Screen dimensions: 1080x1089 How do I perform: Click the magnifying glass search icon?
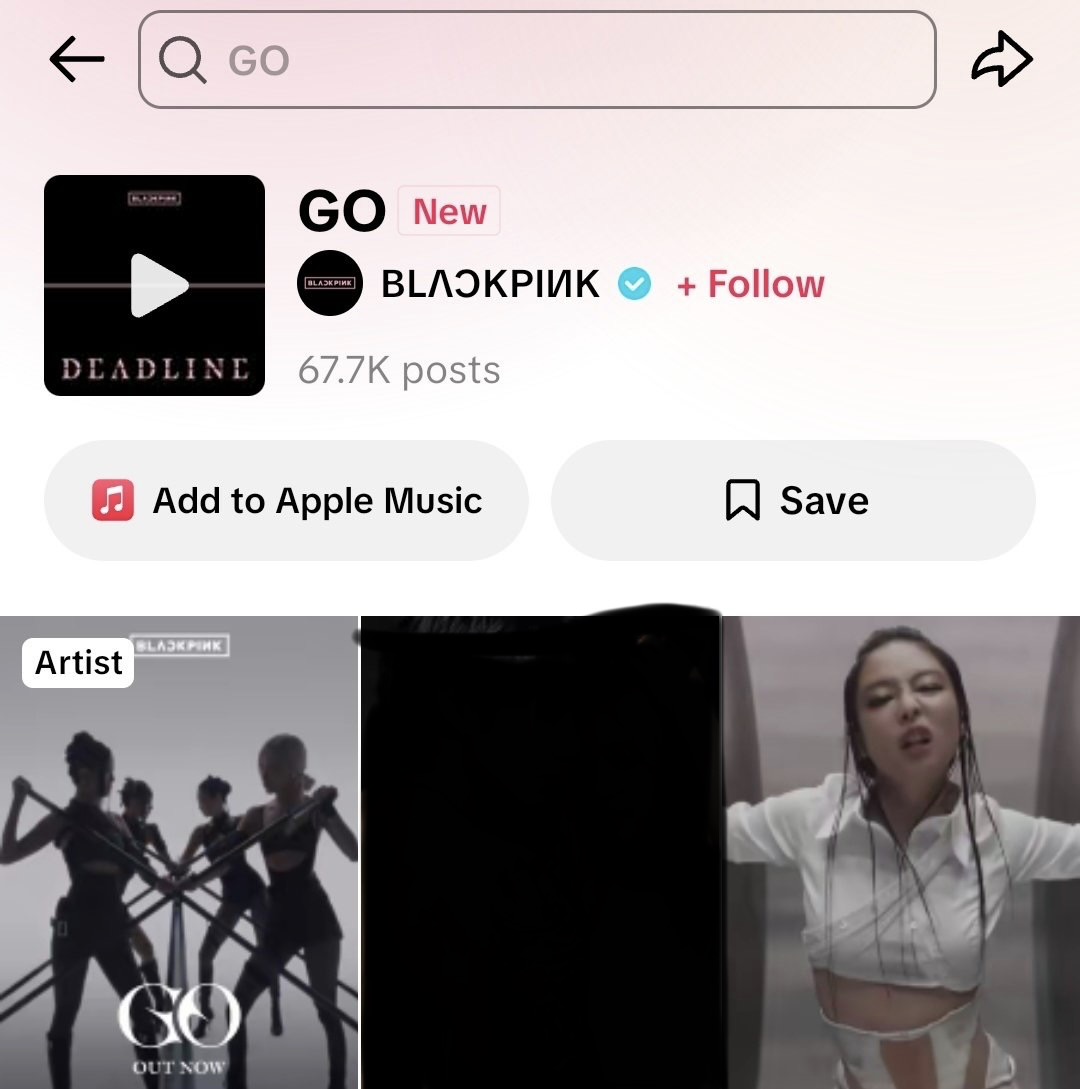pos(180,60)
